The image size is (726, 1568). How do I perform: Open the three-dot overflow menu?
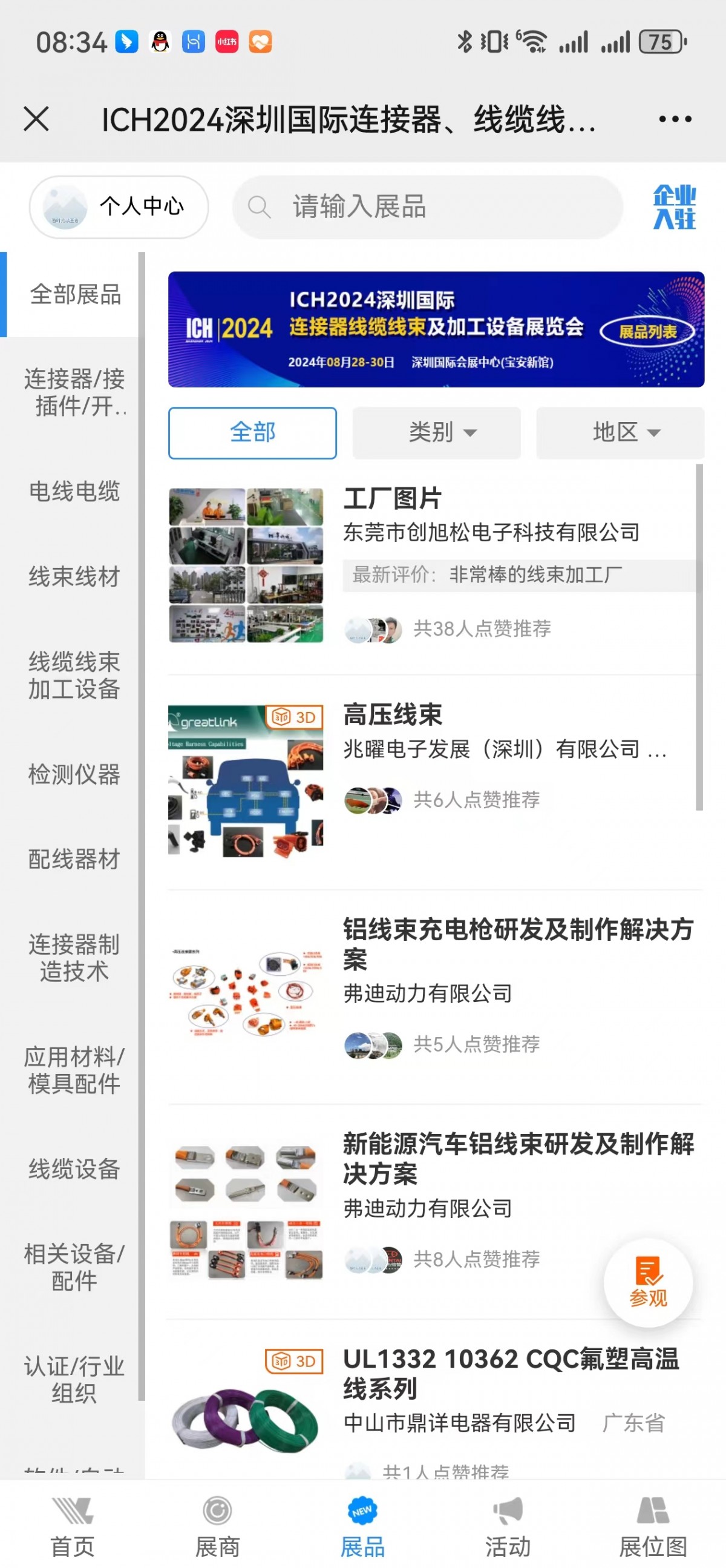(x=675, y=119)
